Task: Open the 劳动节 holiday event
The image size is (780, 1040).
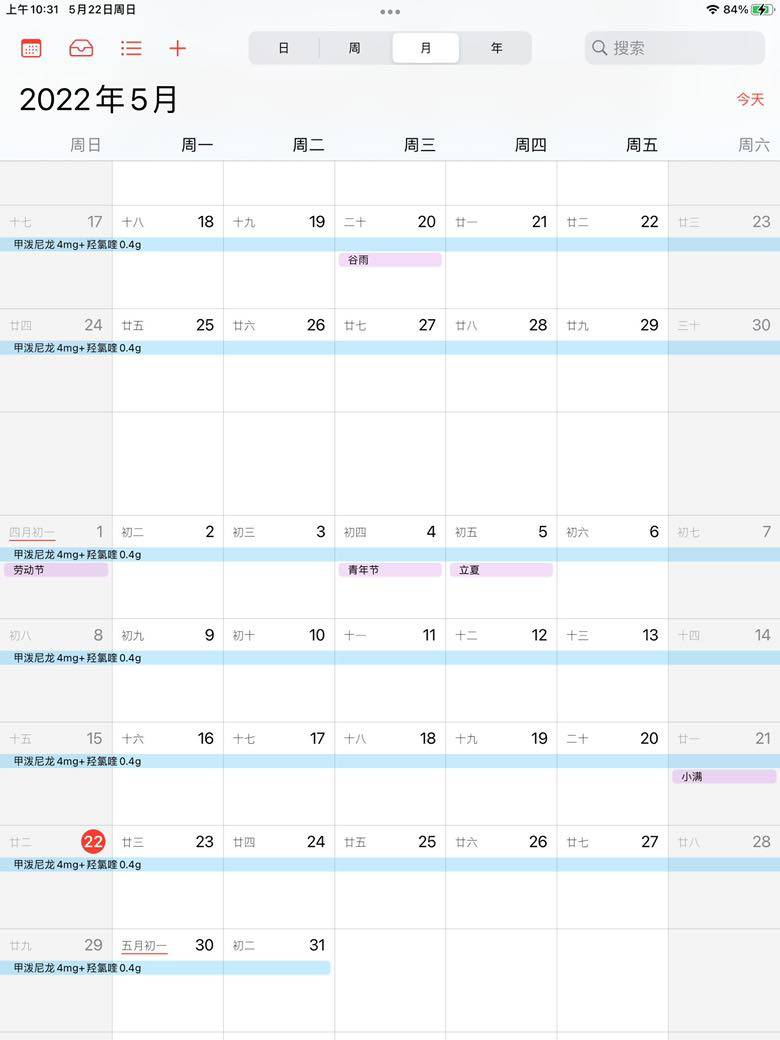Action: (56, 570)
